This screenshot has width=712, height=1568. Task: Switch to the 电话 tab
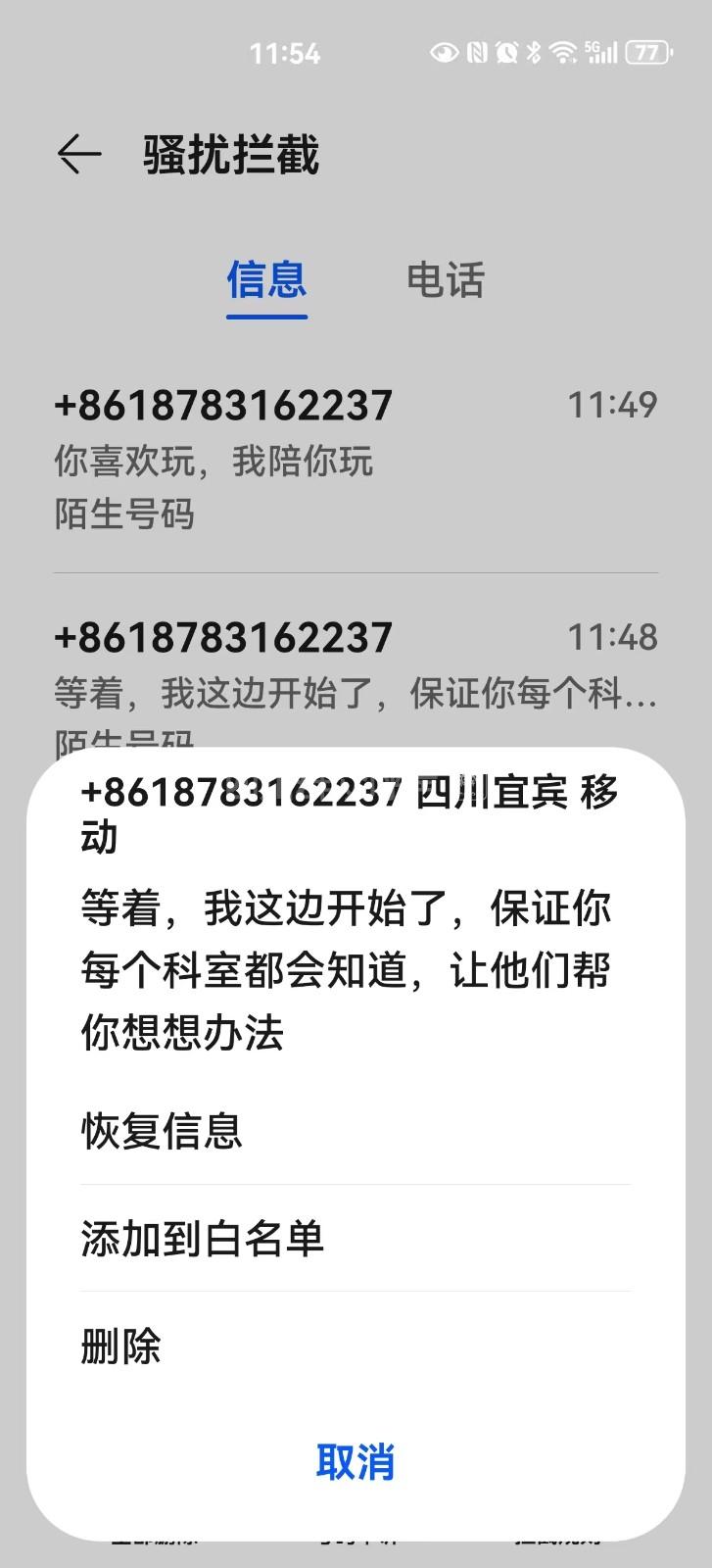point(445,280)
